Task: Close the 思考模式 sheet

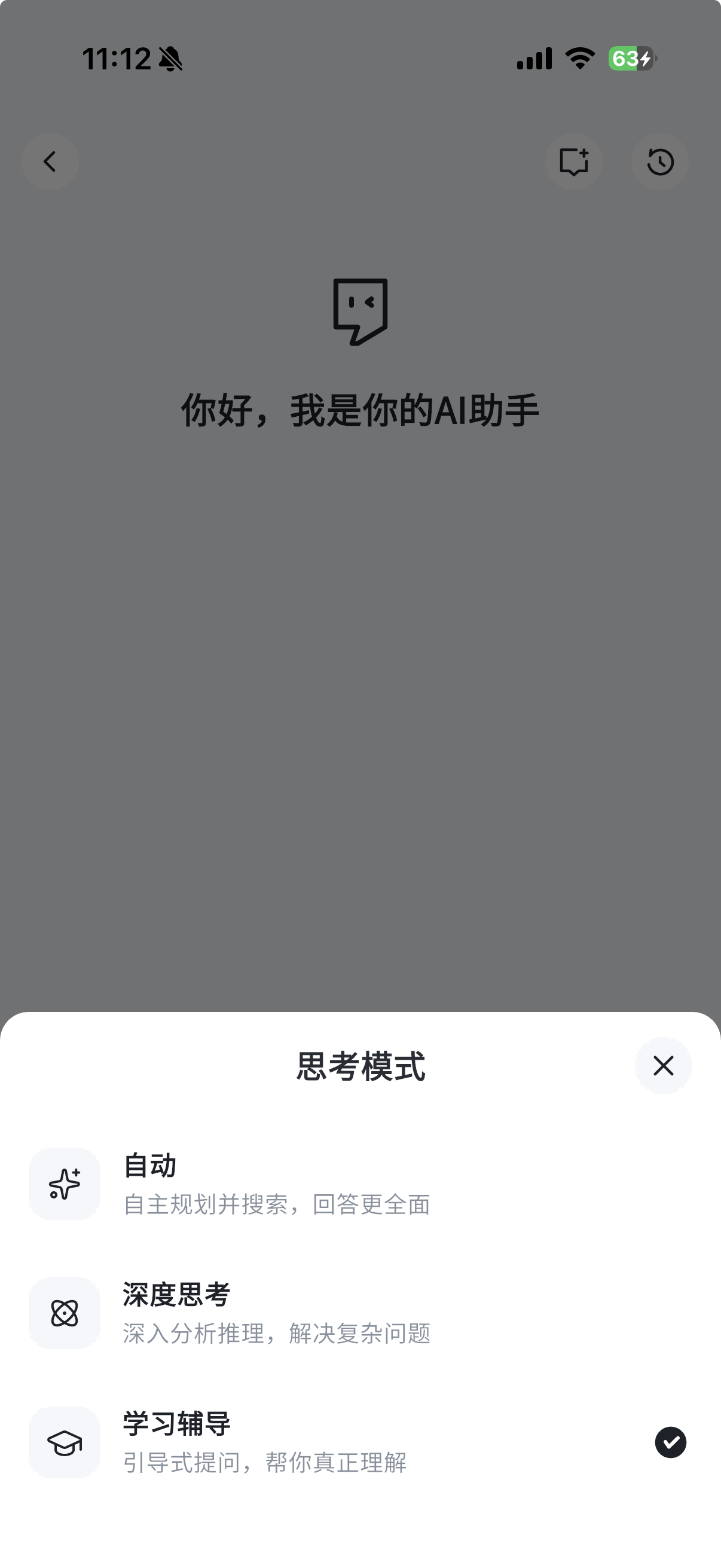Action: (x=662, y=1065)
